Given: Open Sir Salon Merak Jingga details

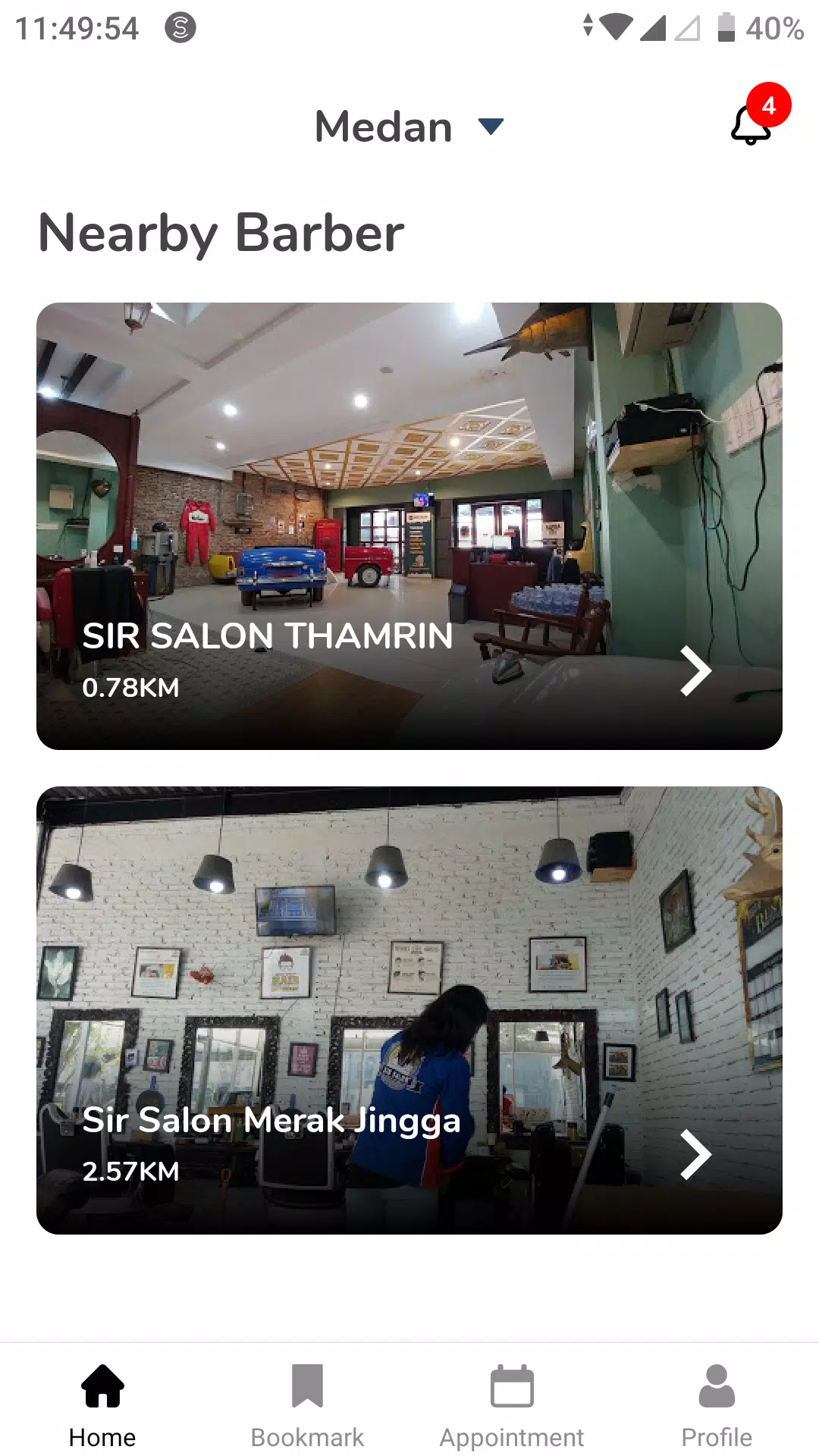Looking at the screenshot, I should (271, 1121).
